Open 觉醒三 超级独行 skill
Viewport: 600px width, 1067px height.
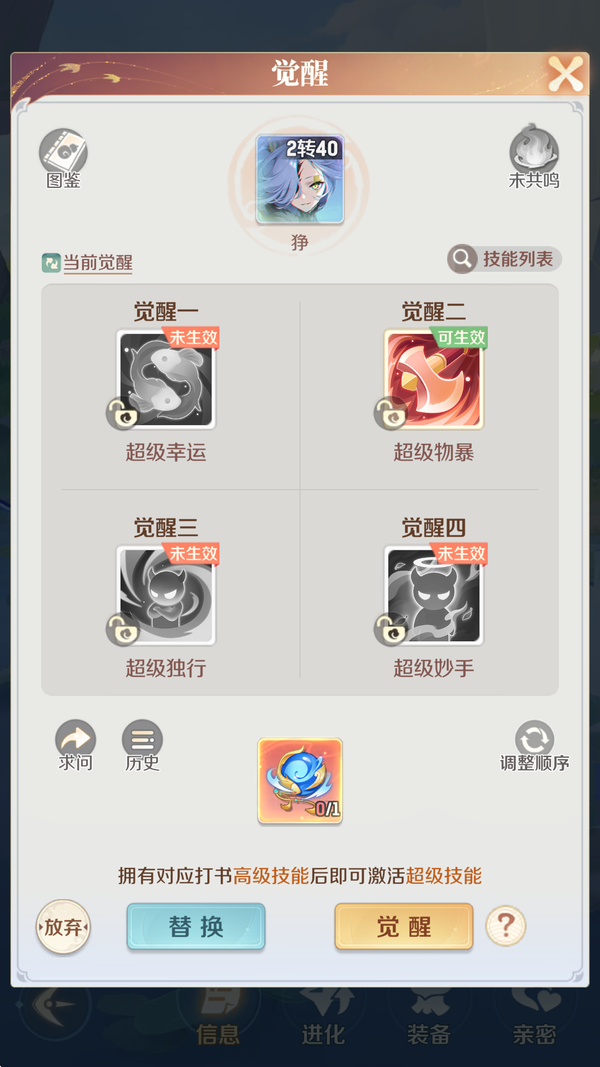pyautogui.click(x=167, y=595)
